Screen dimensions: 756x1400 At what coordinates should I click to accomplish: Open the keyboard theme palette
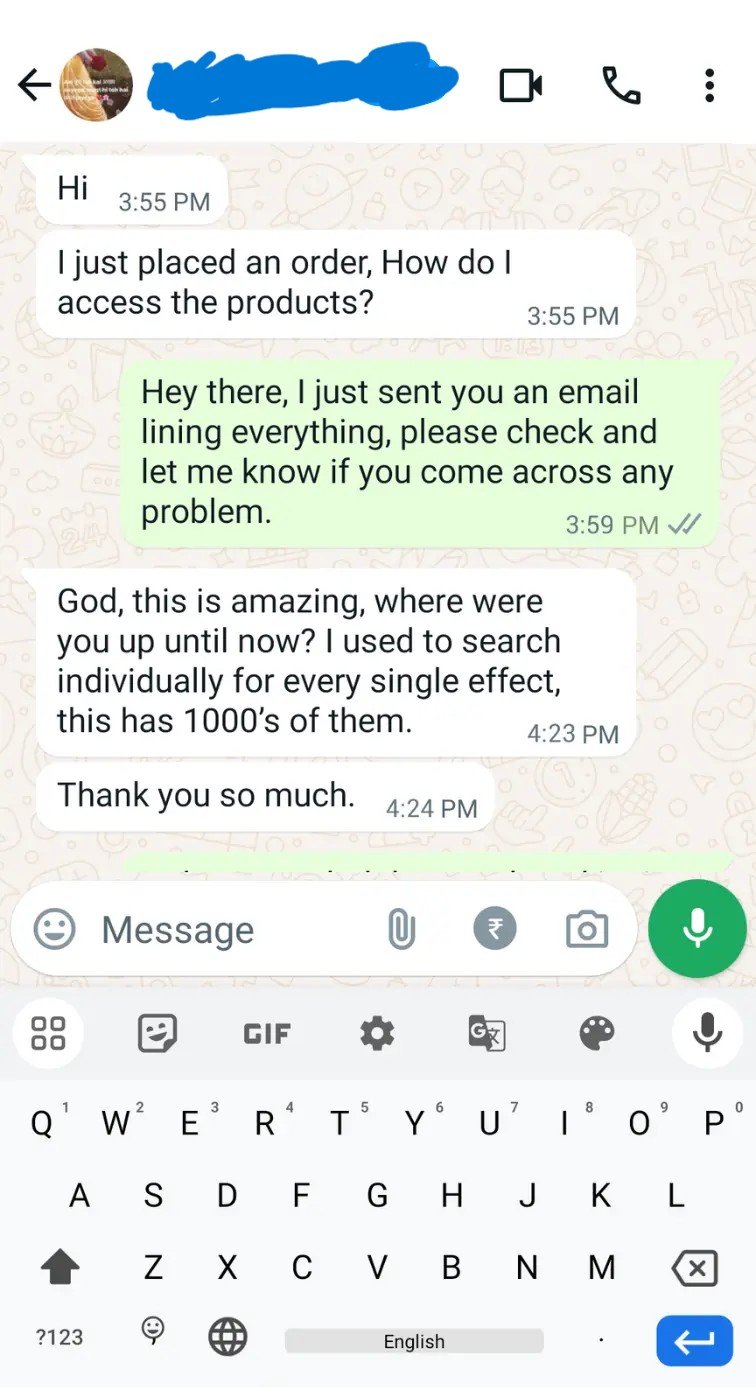coord(597,1033)
